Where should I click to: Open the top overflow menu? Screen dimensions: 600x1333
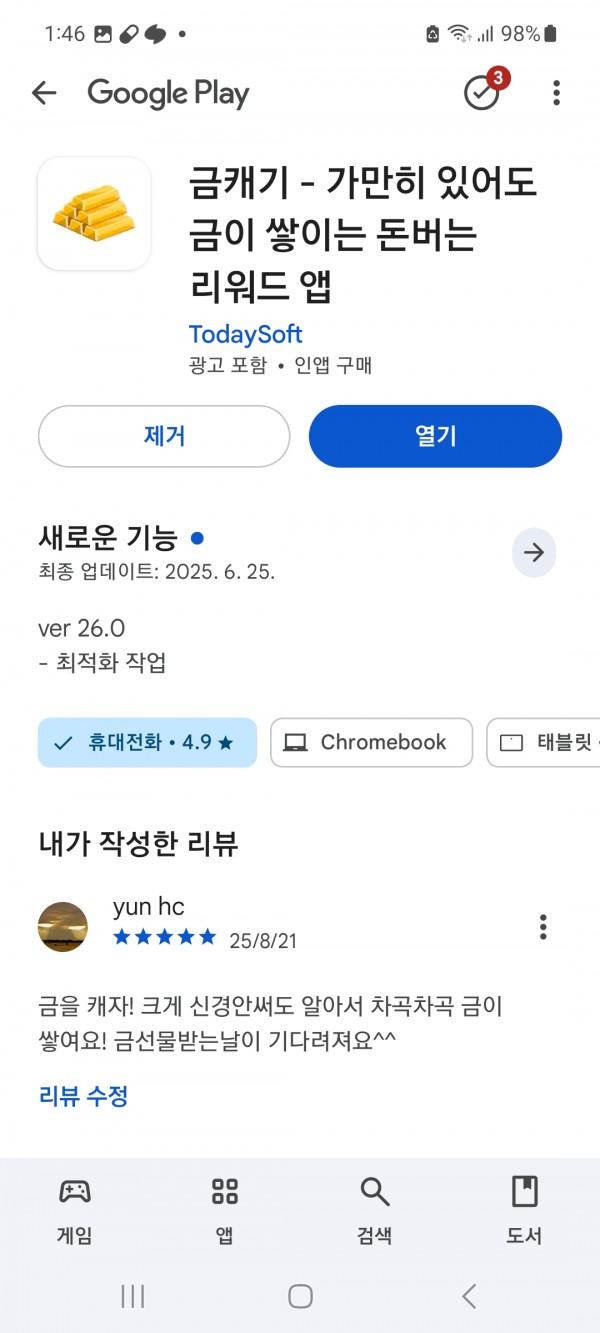click(556, 94)
